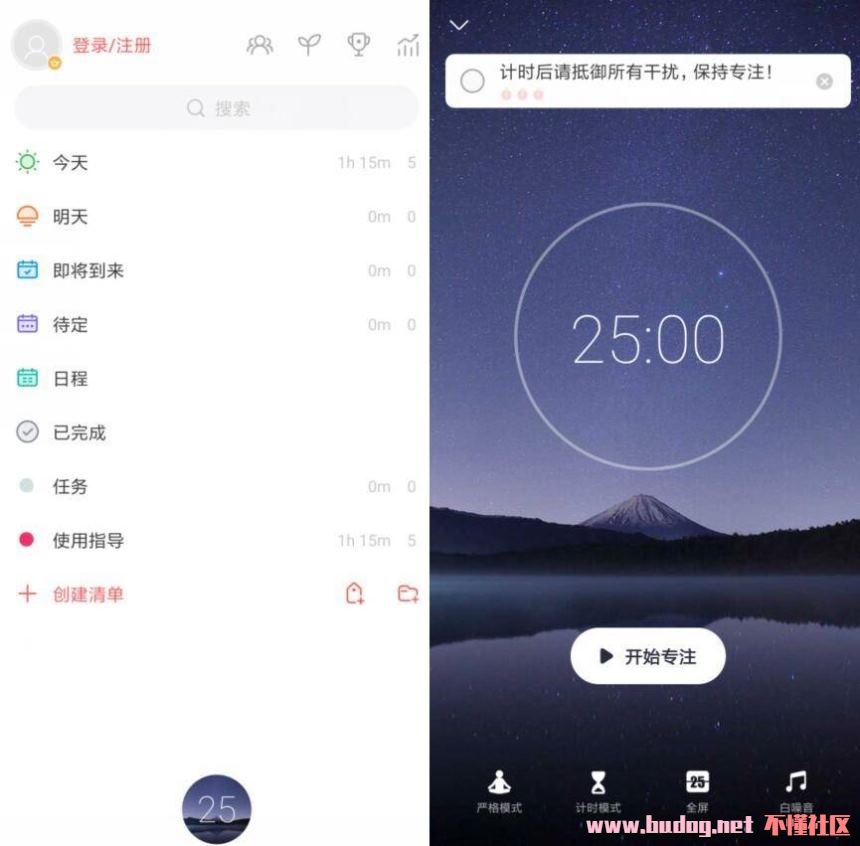Viewport: 860px width, 846px height.
Task: Open the 使用指导 list
Action: coord(88,540)
